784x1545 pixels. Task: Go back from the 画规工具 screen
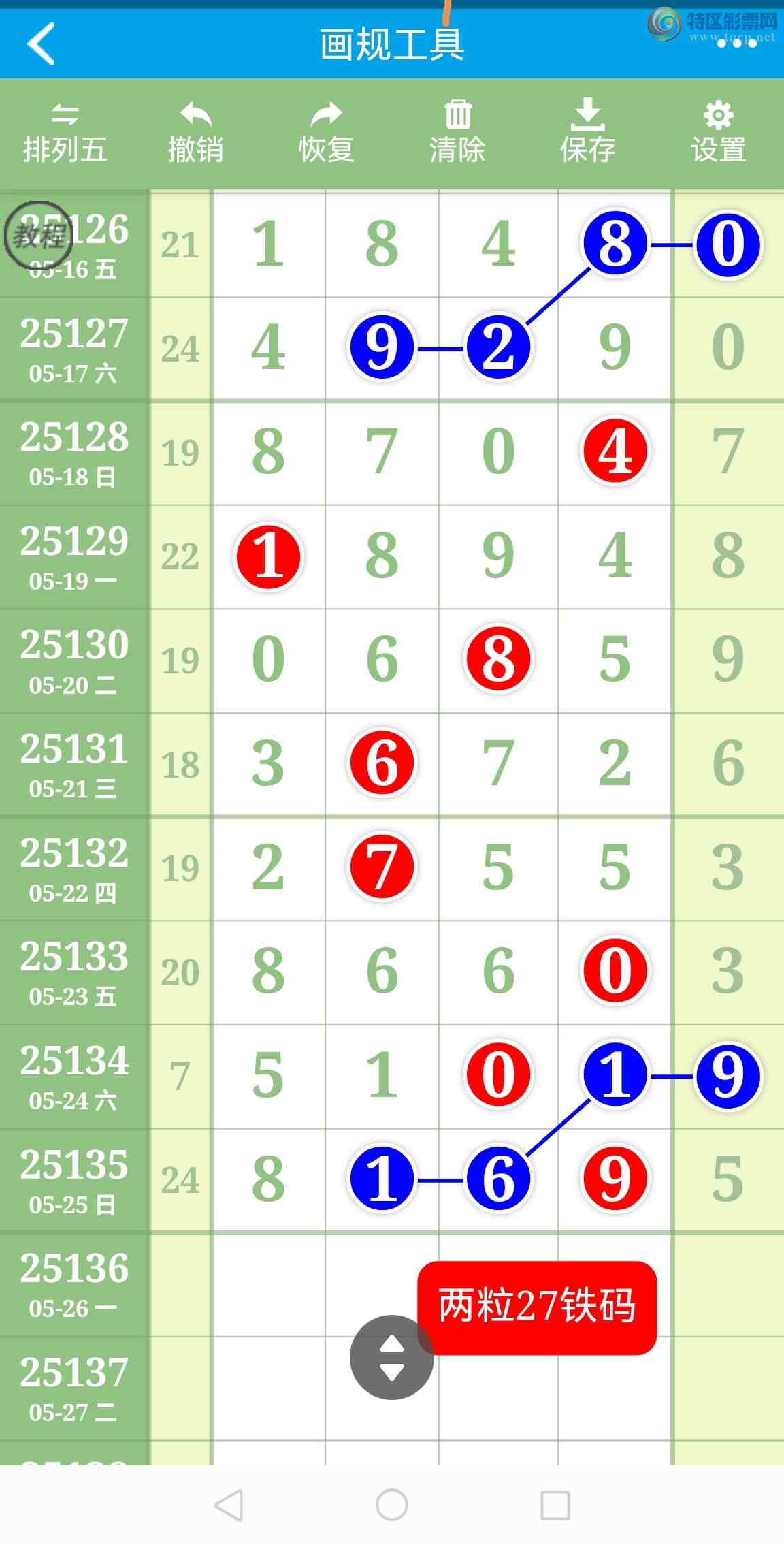point(42,44)
